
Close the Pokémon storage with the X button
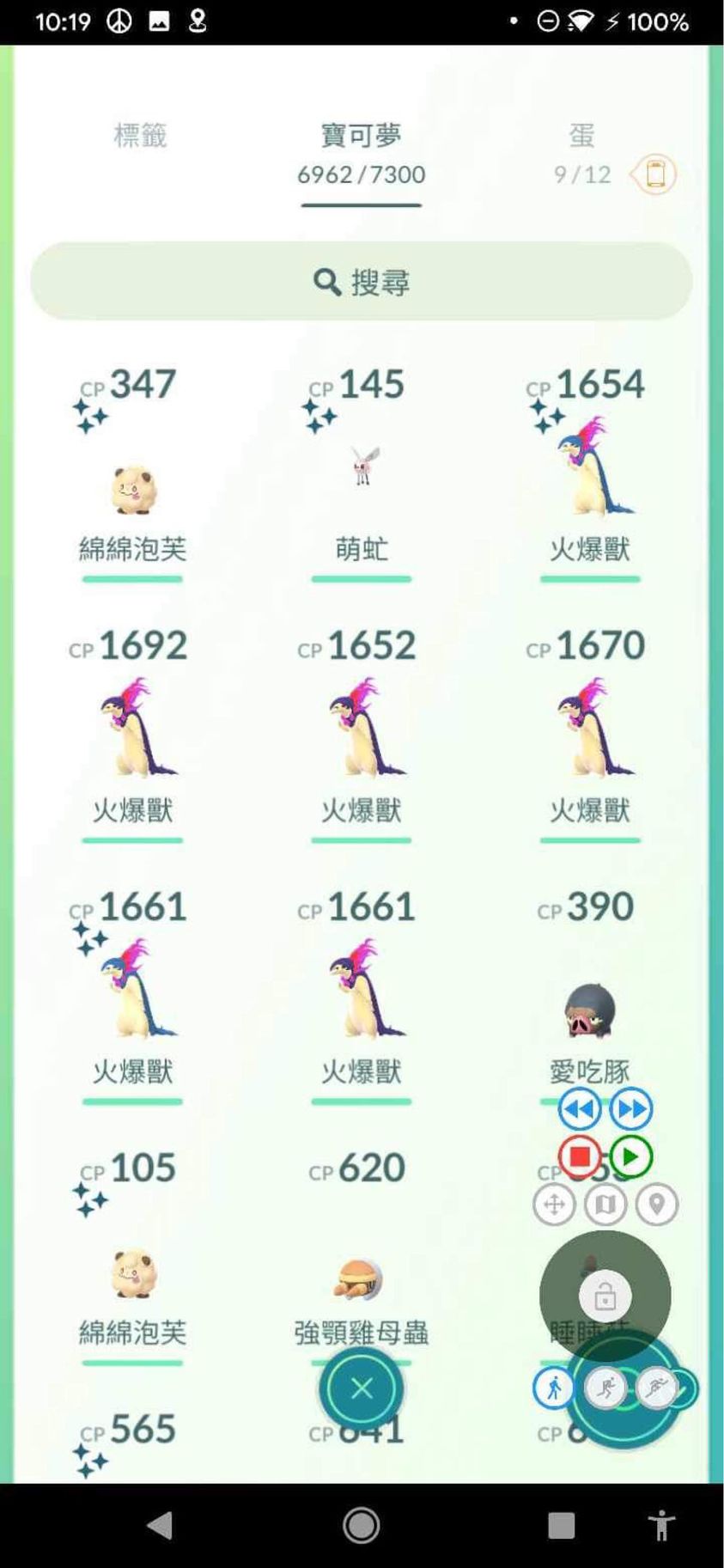click(362, 1388)
